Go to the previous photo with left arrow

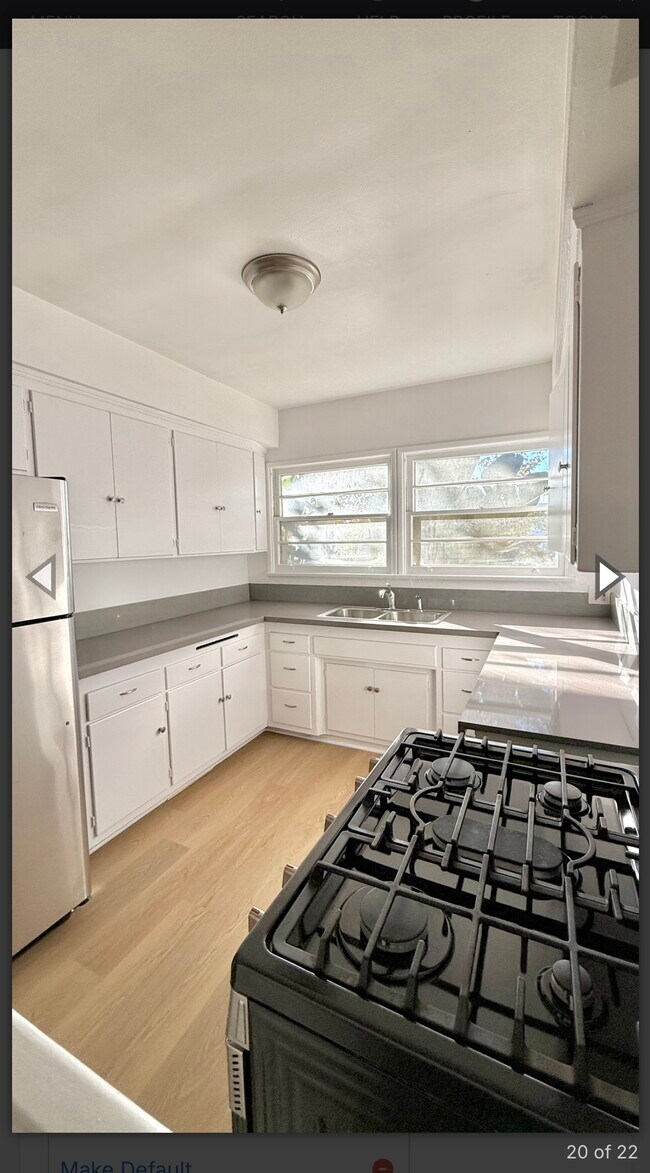click(42, 577)
